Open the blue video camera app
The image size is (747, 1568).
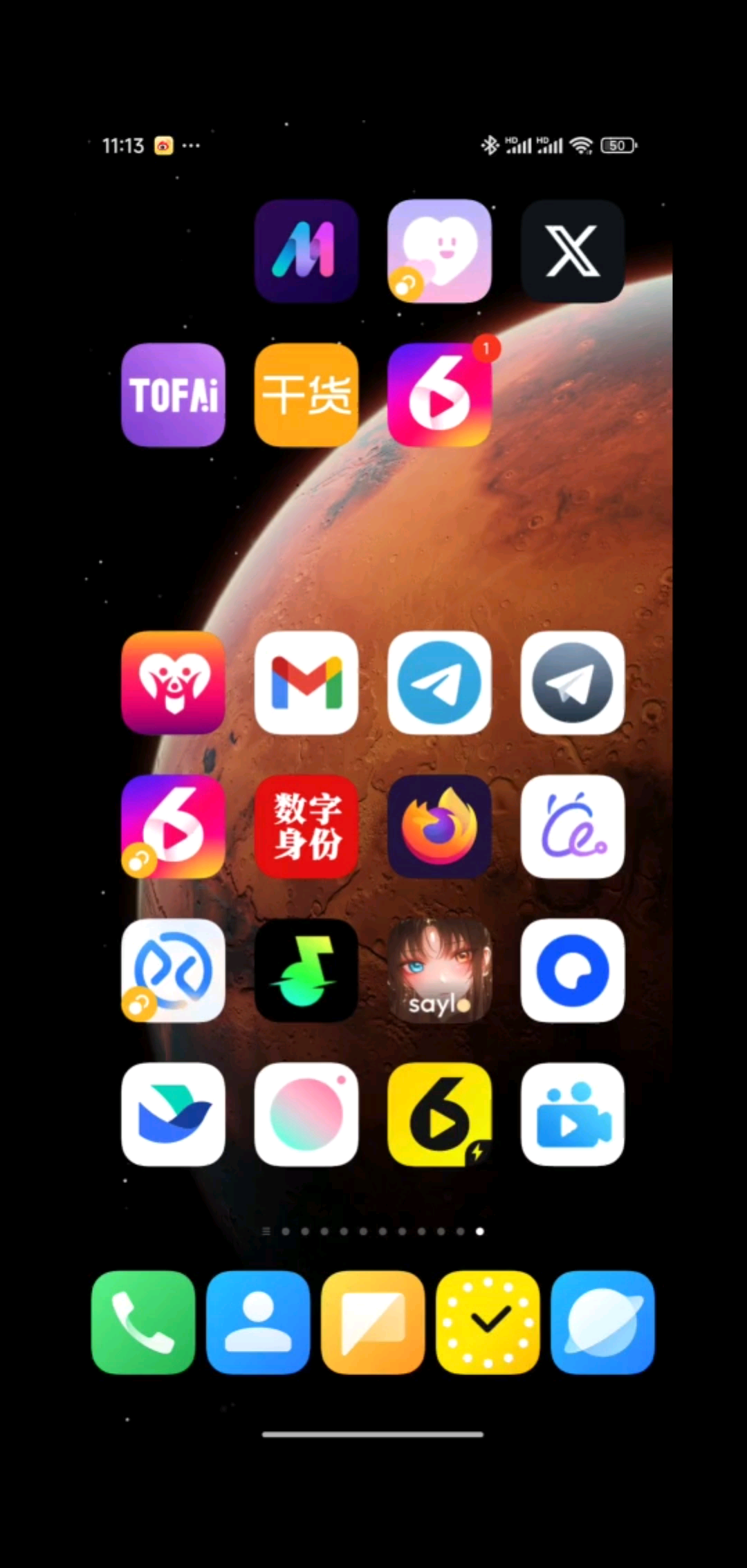point(572,1114)
